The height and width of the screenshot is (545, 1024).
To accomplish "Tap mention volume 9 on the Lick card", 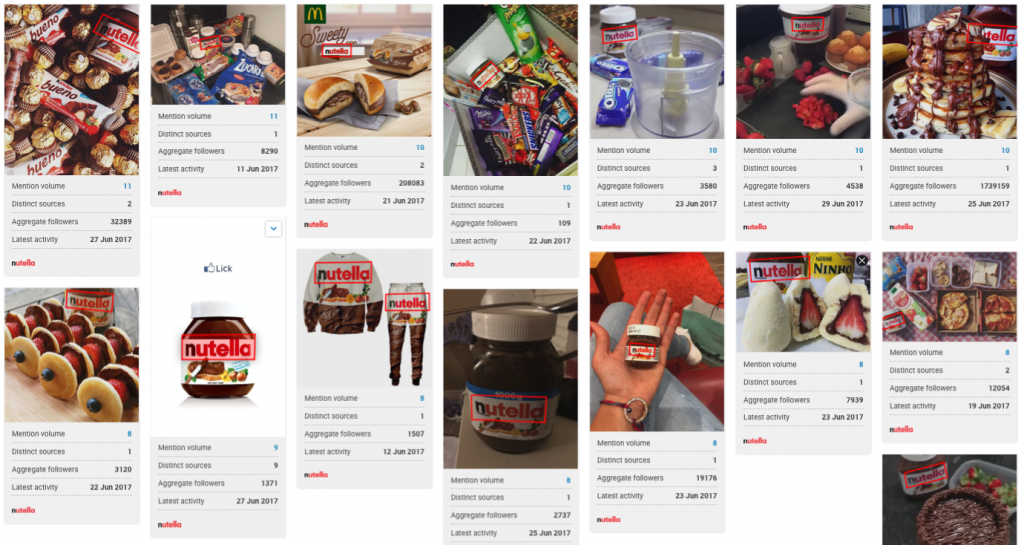I will point(275,447).
